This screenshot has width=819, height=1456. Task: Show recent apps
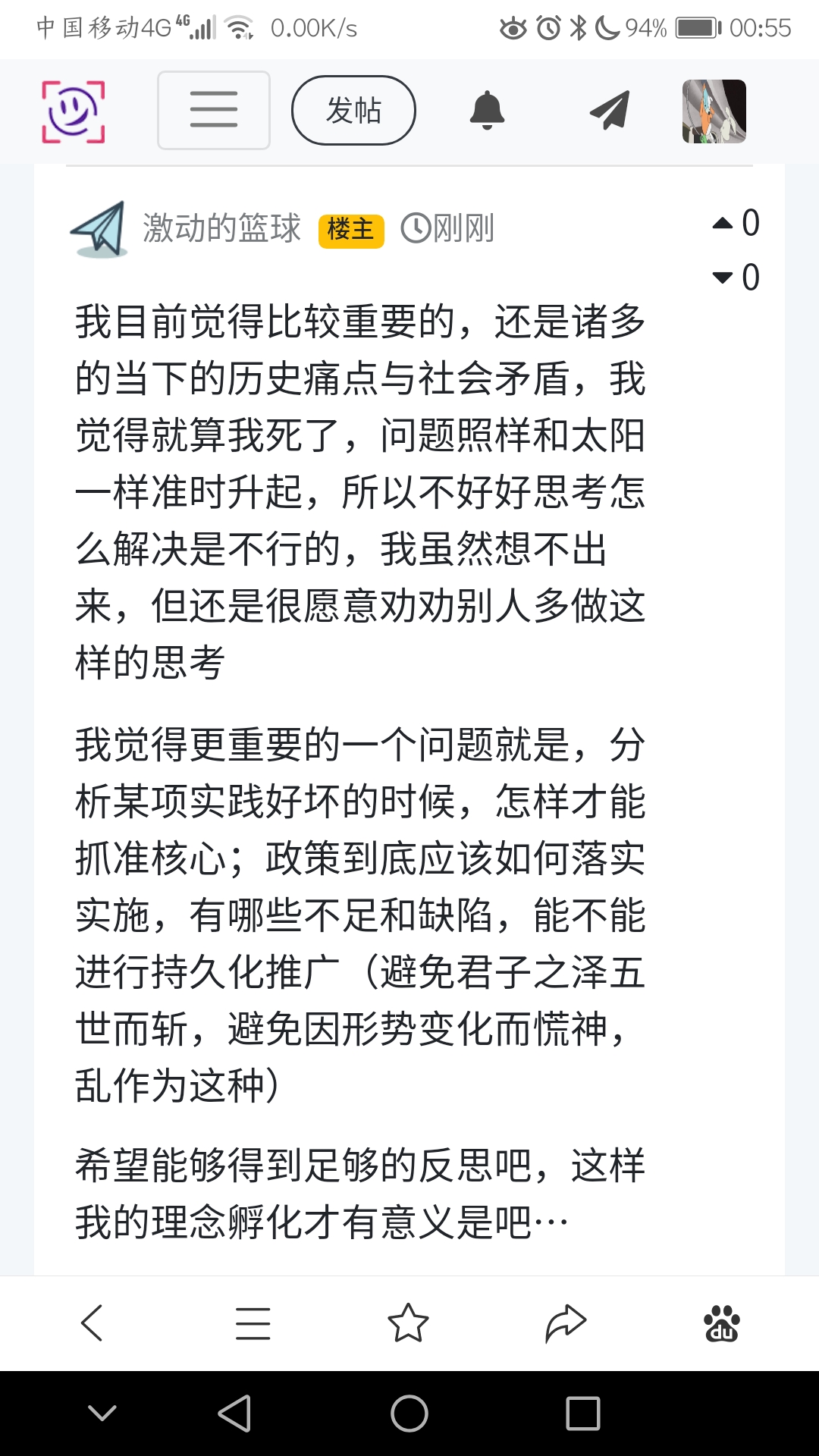pyautogui.click(x=583, y=1414)
